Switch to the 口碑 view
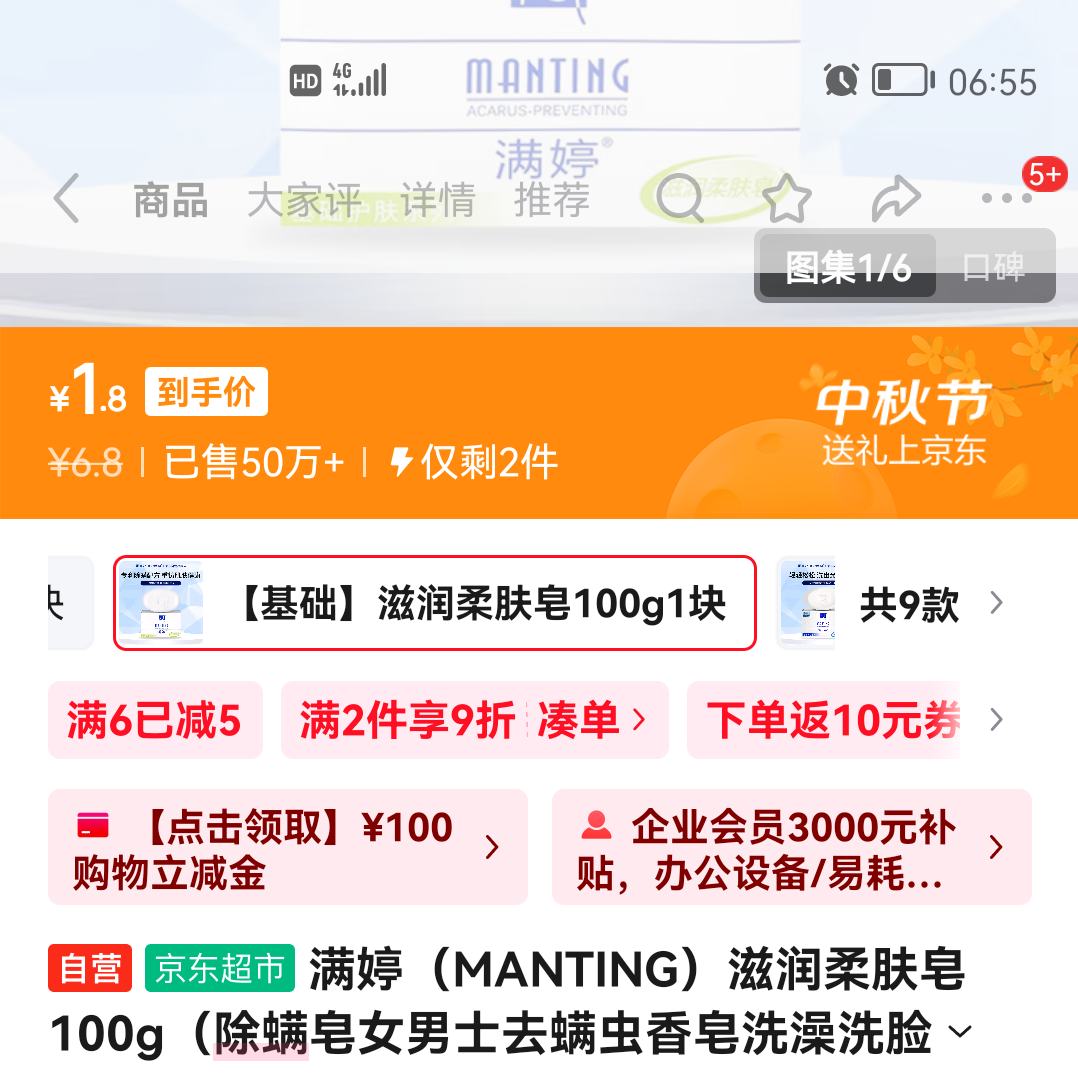The height and width of the screenshot is (1091, 1078). point(993,267)
